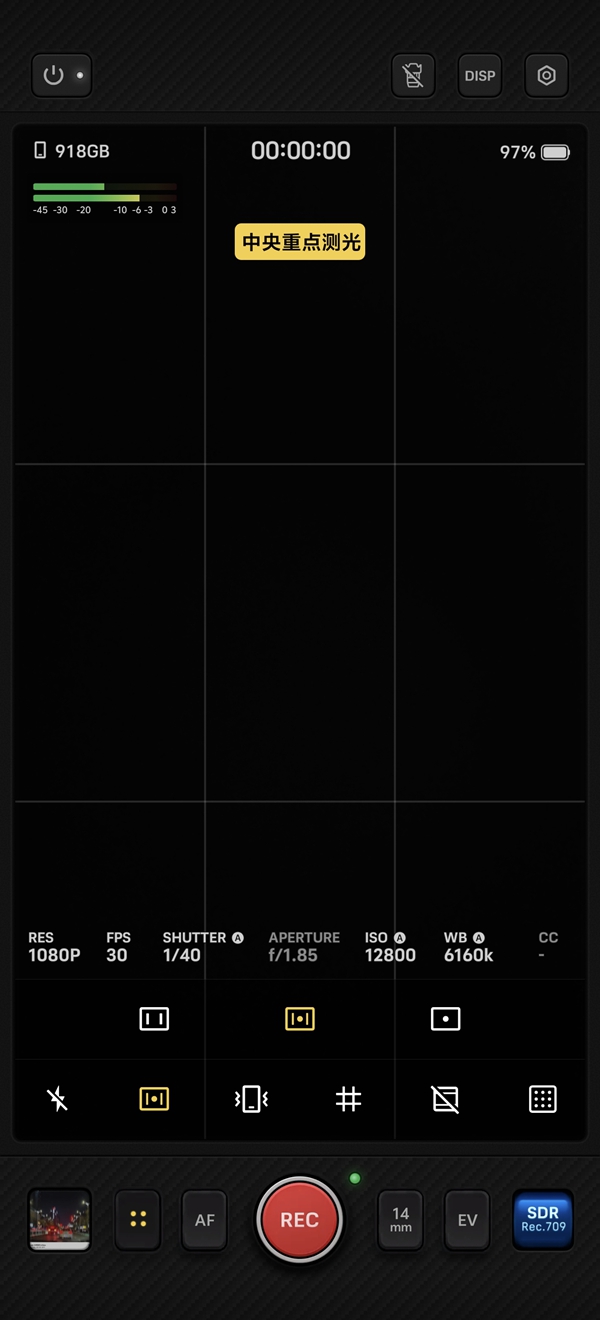
Task: Switch the AF focus mode
Action: point(205,1220)
